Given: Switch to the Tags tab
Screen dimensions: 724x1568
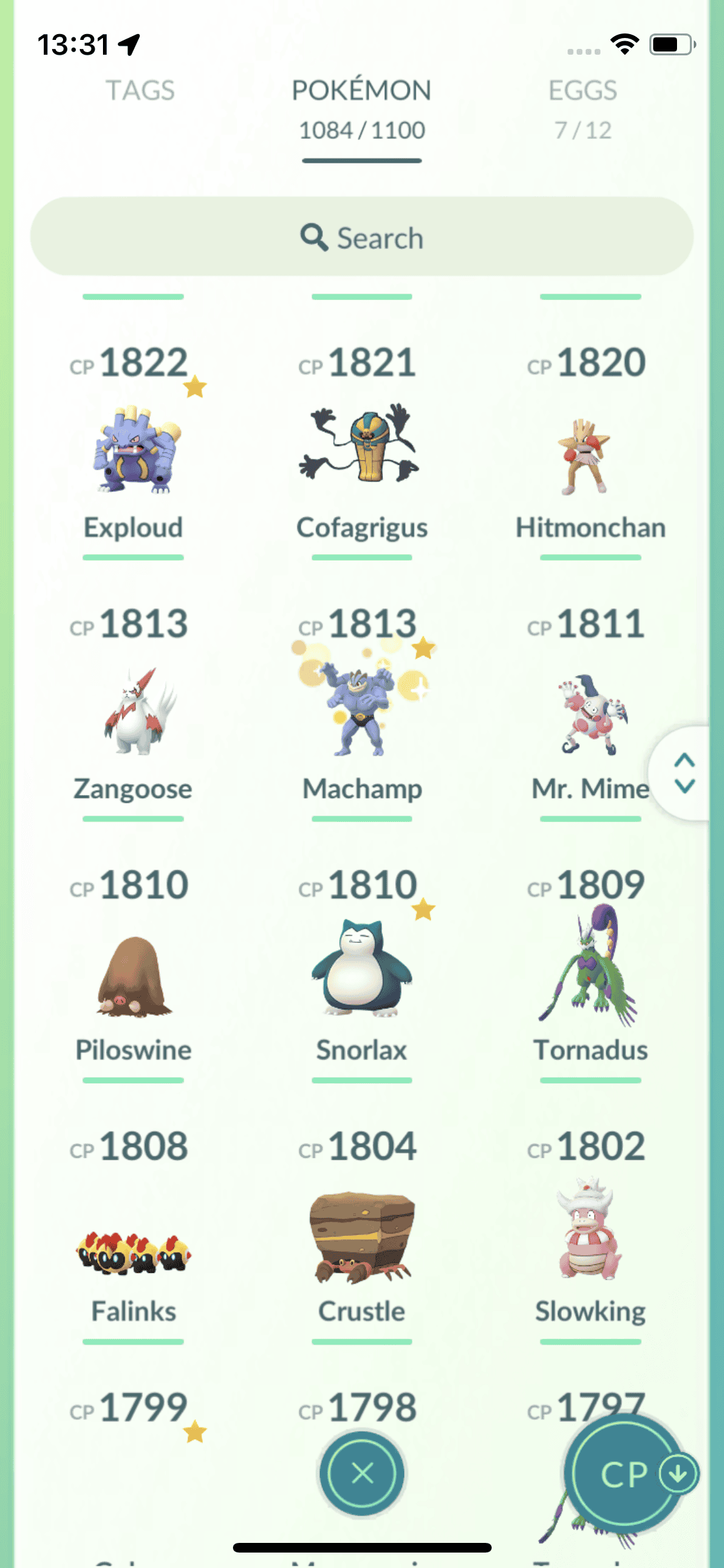Looking at the screenshot, I should 140,91.
